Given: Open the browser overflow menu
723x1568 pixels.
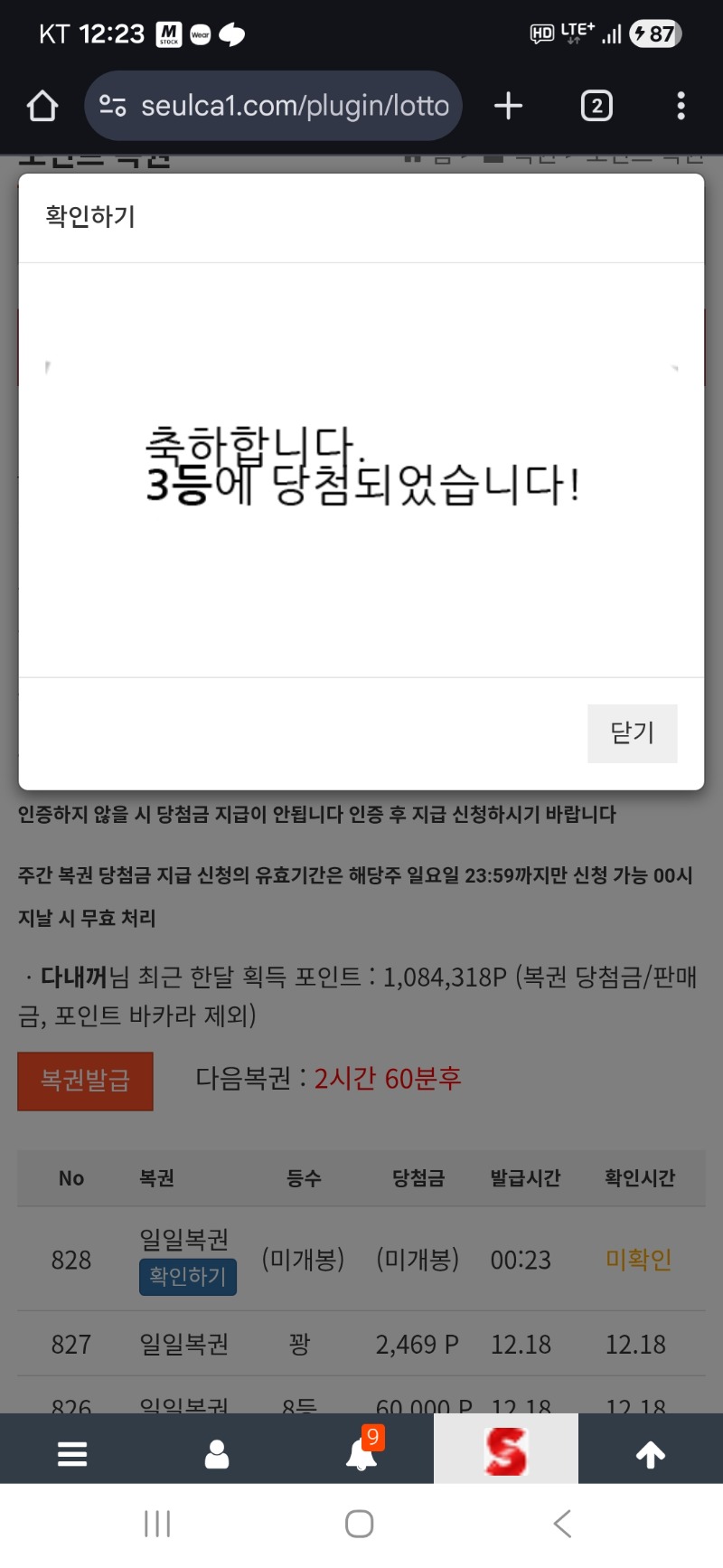Looking at the screenshot, I should click(x=681, y=106).
